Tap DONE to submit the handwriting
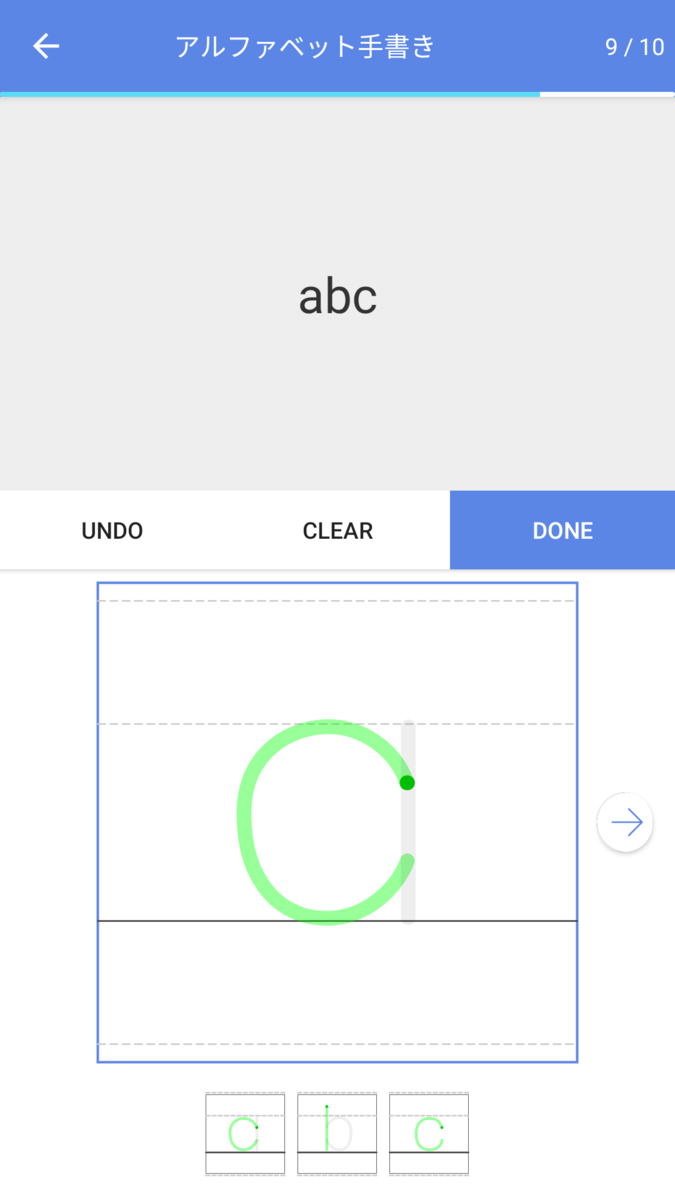The height and width of the screenshot is (1200, 675). coord(562,531)
